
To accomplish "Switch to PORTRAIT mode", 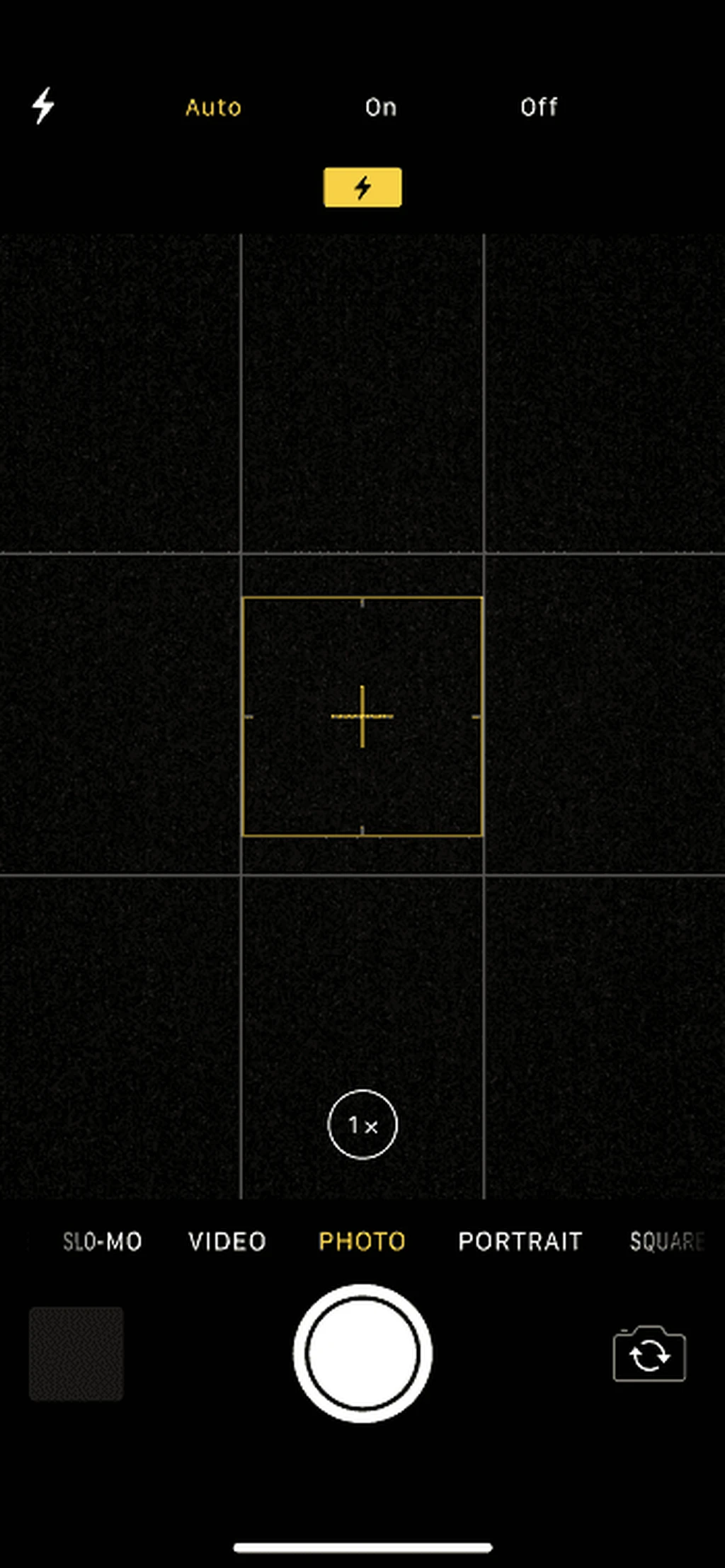I will (x=520, y=1241).
